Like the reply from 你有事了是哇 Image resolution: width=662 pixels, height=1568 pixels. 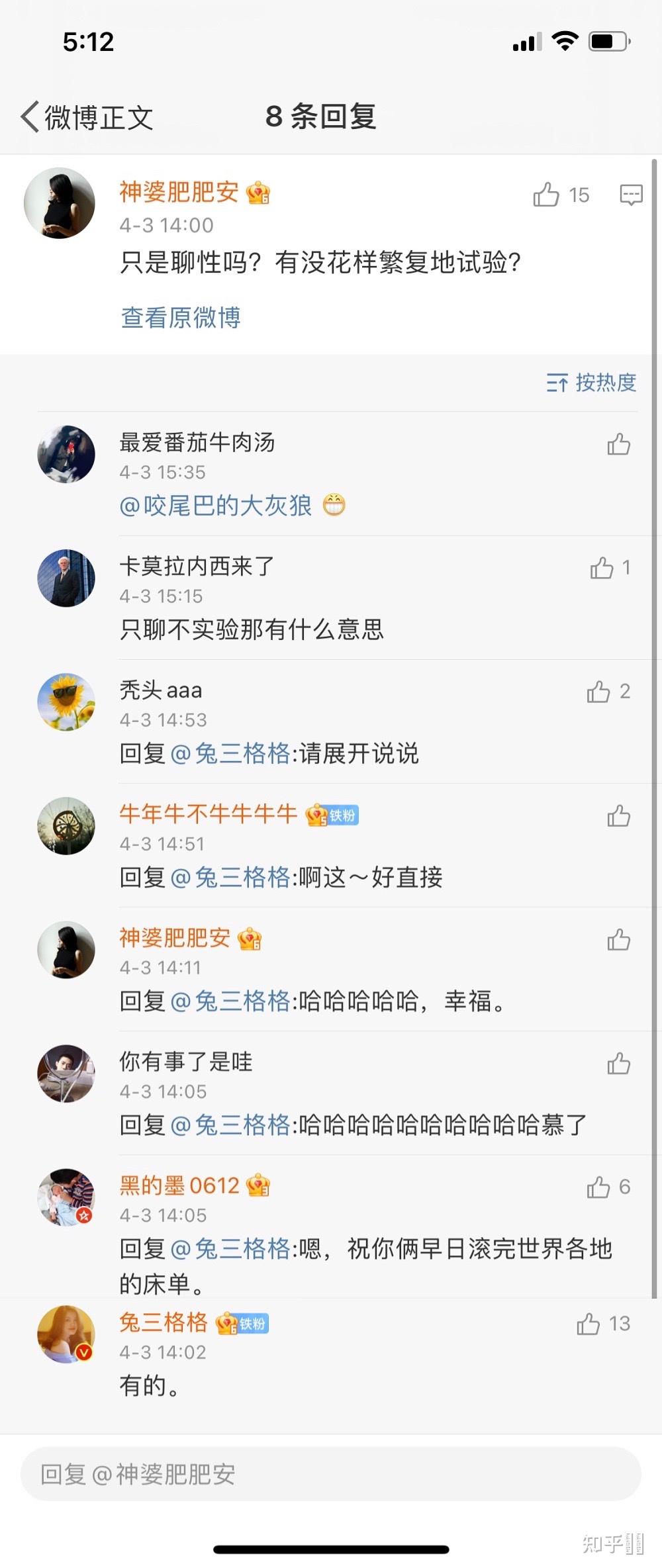pos(618,1064)
